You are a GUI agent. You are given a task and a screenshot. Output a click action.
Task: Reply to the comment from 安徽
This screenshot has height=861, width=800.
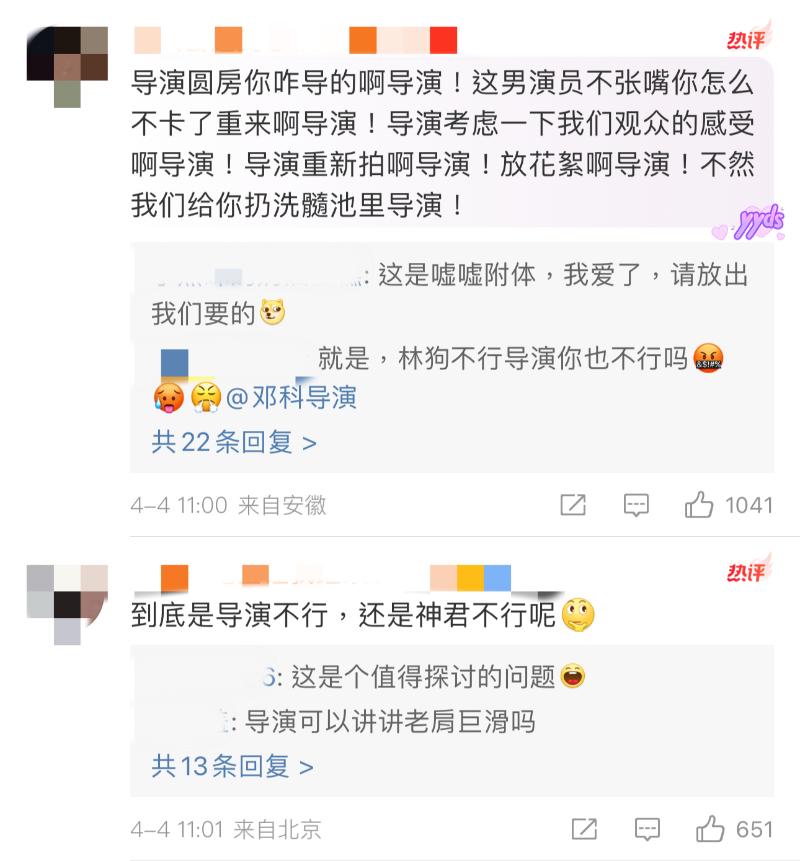636,505
